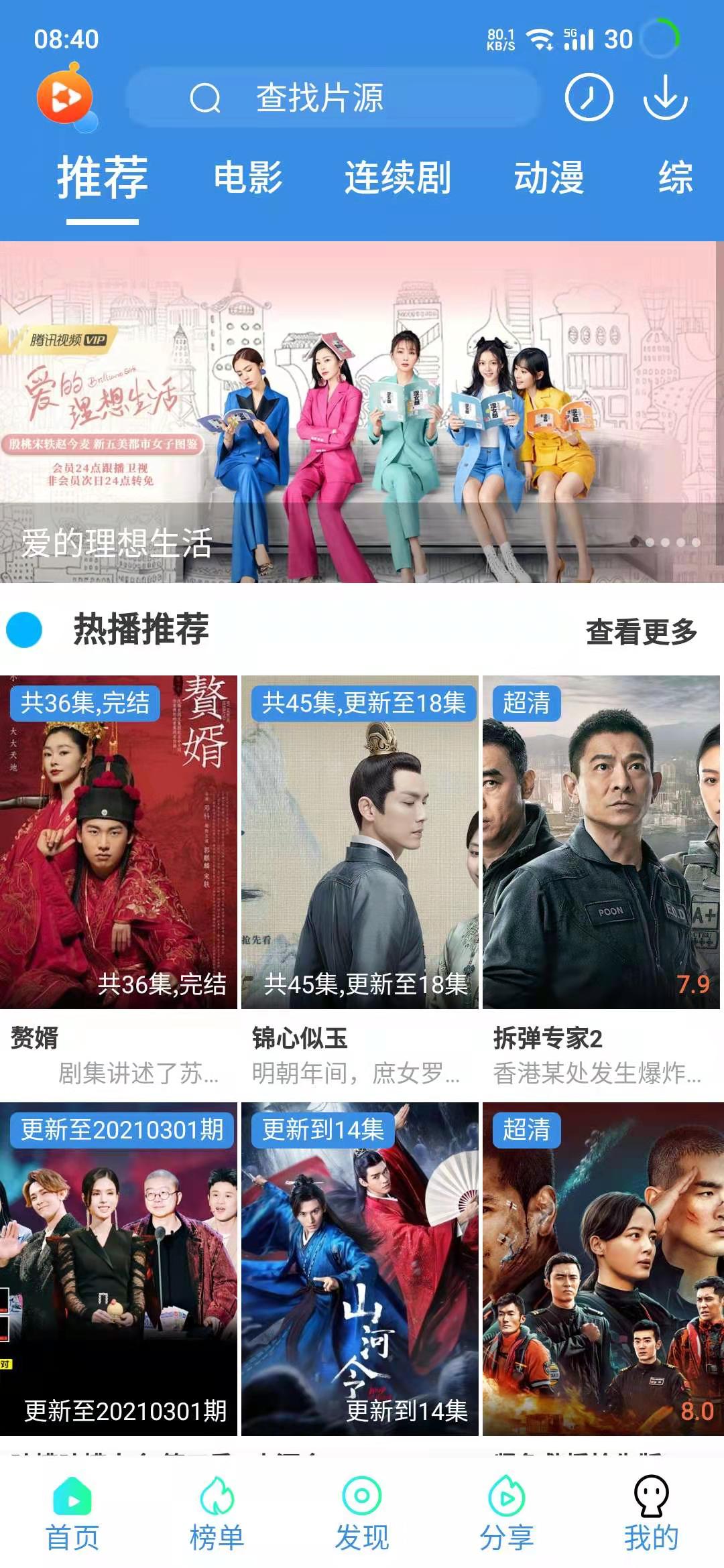Open the 锦心似玉 drama poster
724x1568 pixels.
(x=362, y=838)
